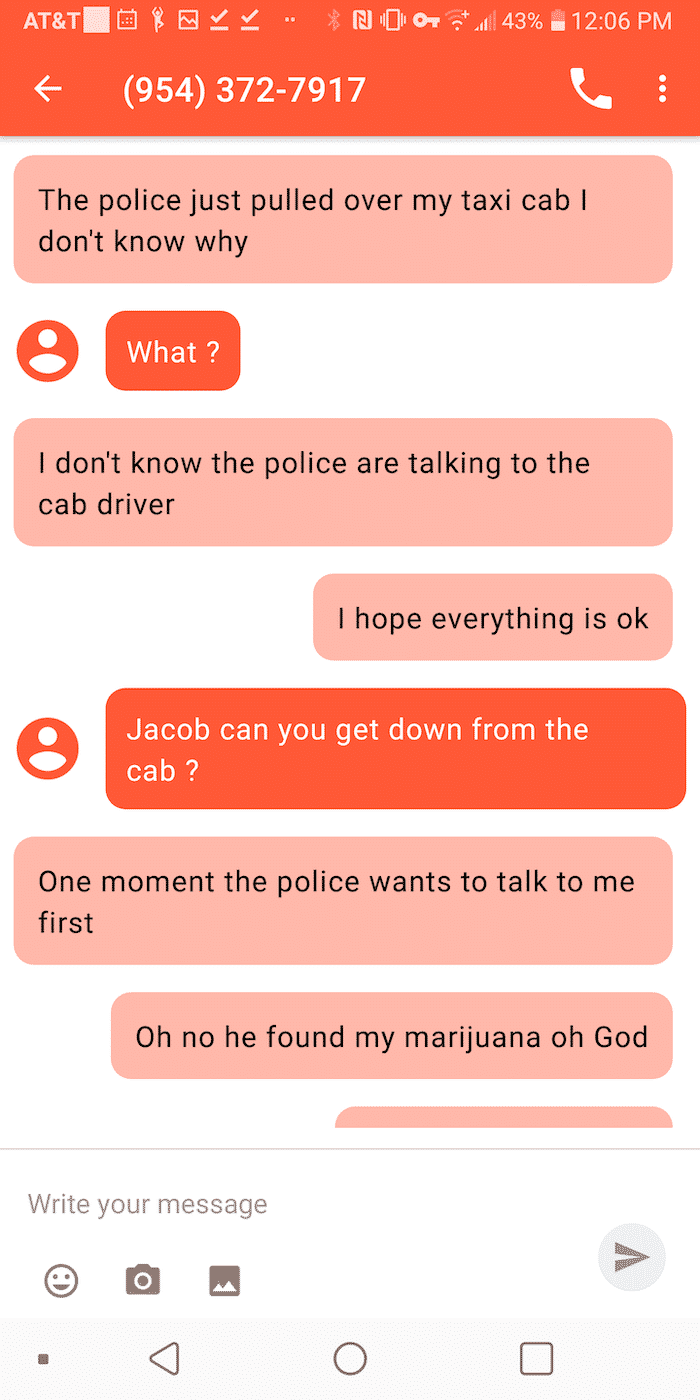Go back using the app bar arrow

48,89
